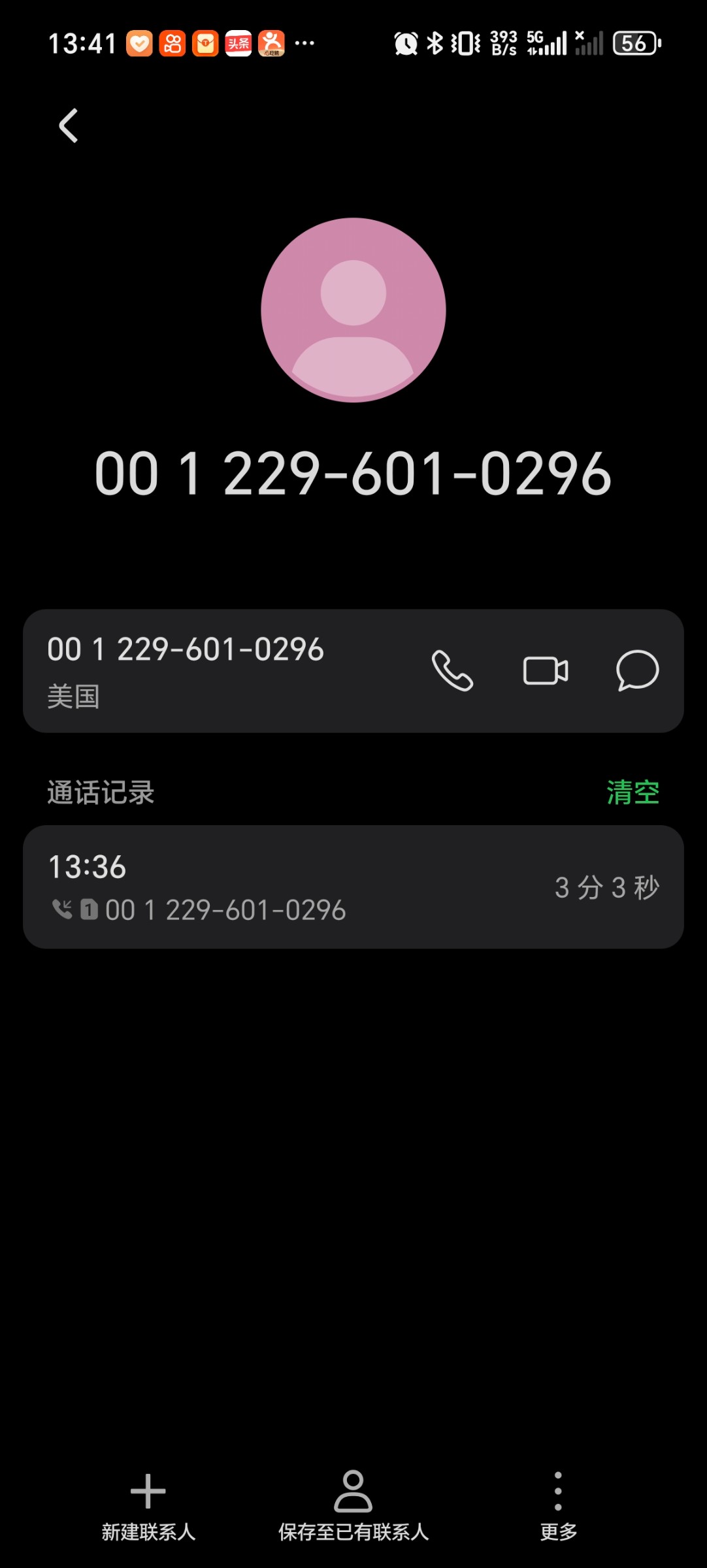The height and width of the screenshot is (1568, 707).
Task: Send a message to this number
Action: click(637, 671)
